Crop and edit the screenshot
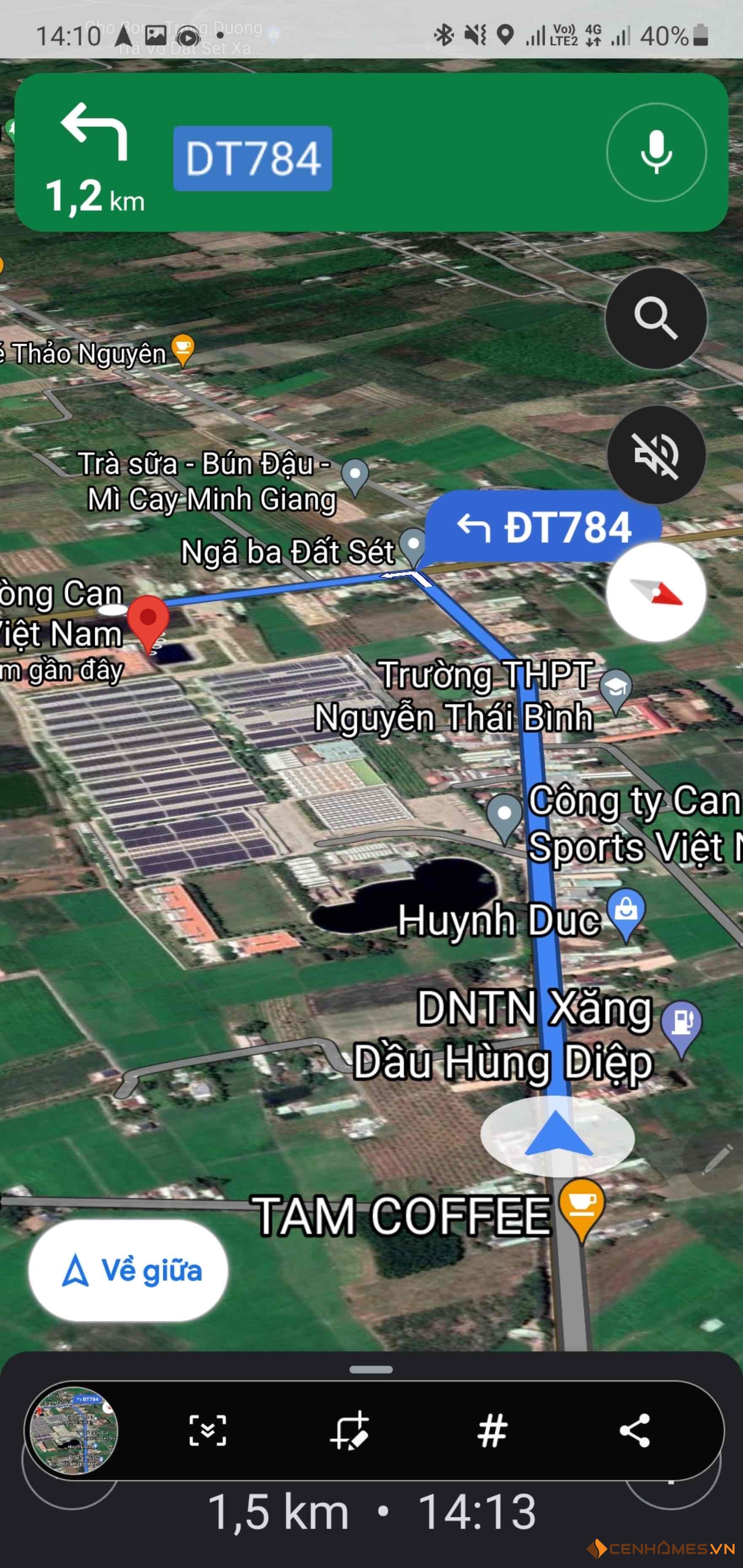 (350, 1431)
